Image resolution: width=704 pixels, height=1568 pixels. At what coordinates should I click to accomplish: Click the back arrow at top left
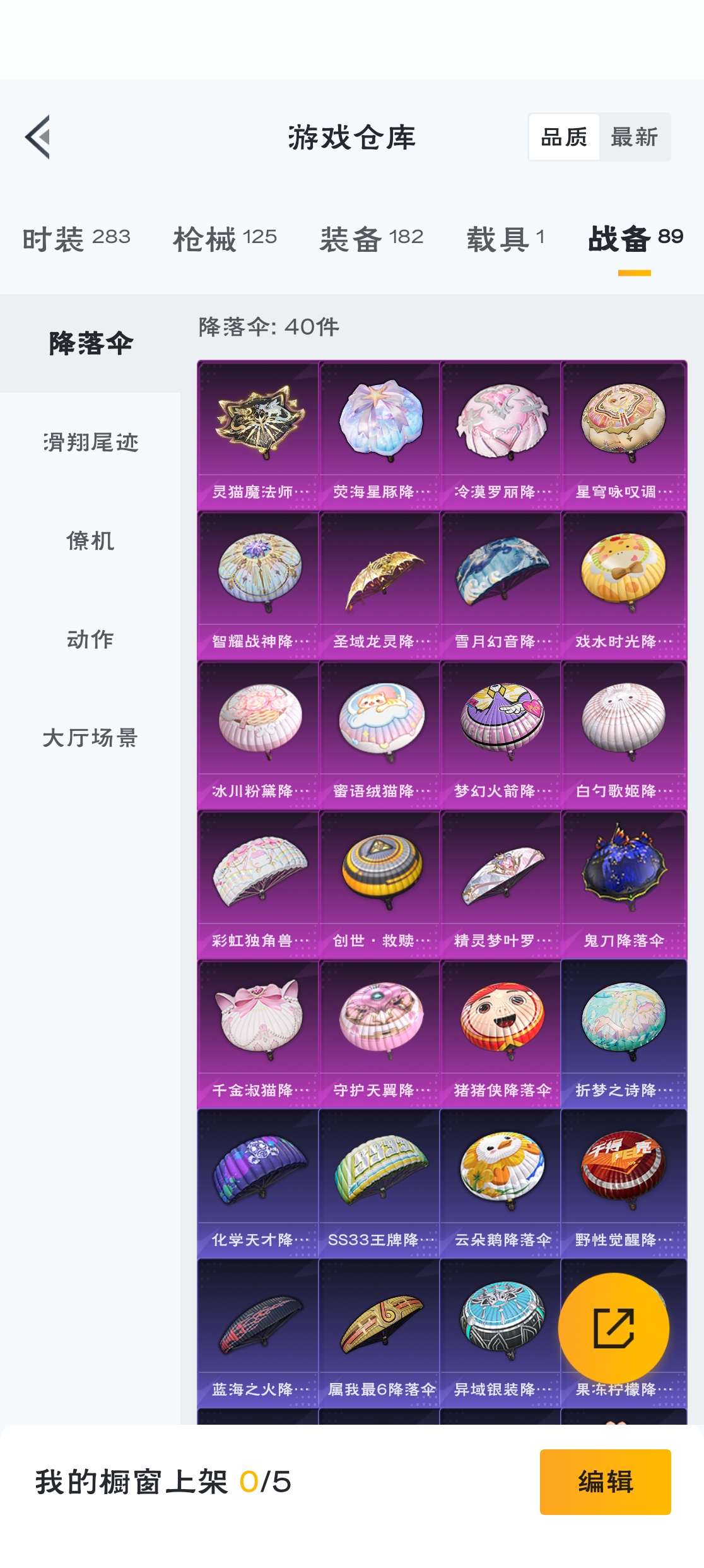pos(38,138)
